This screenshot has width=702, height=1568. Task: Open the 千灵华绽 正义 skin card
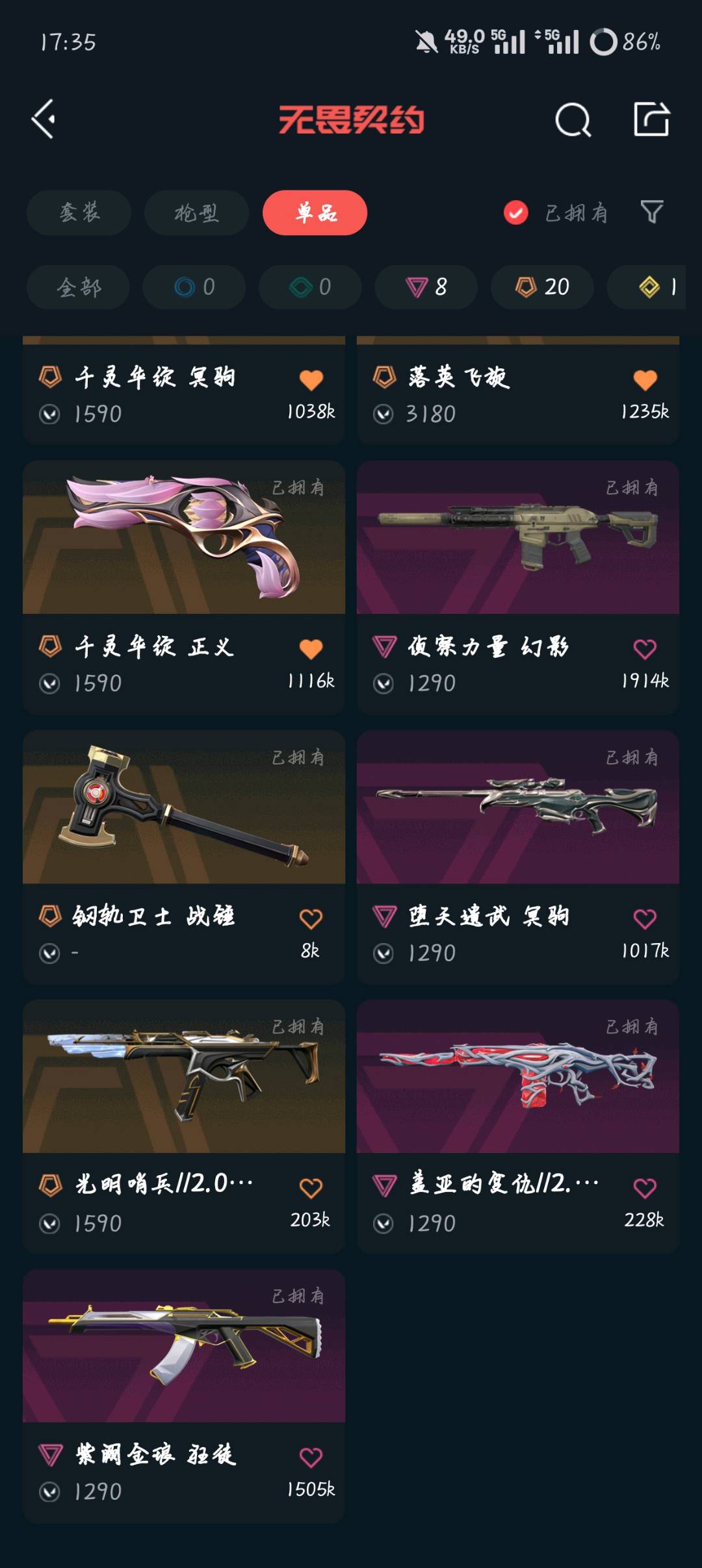coord(184,588)
